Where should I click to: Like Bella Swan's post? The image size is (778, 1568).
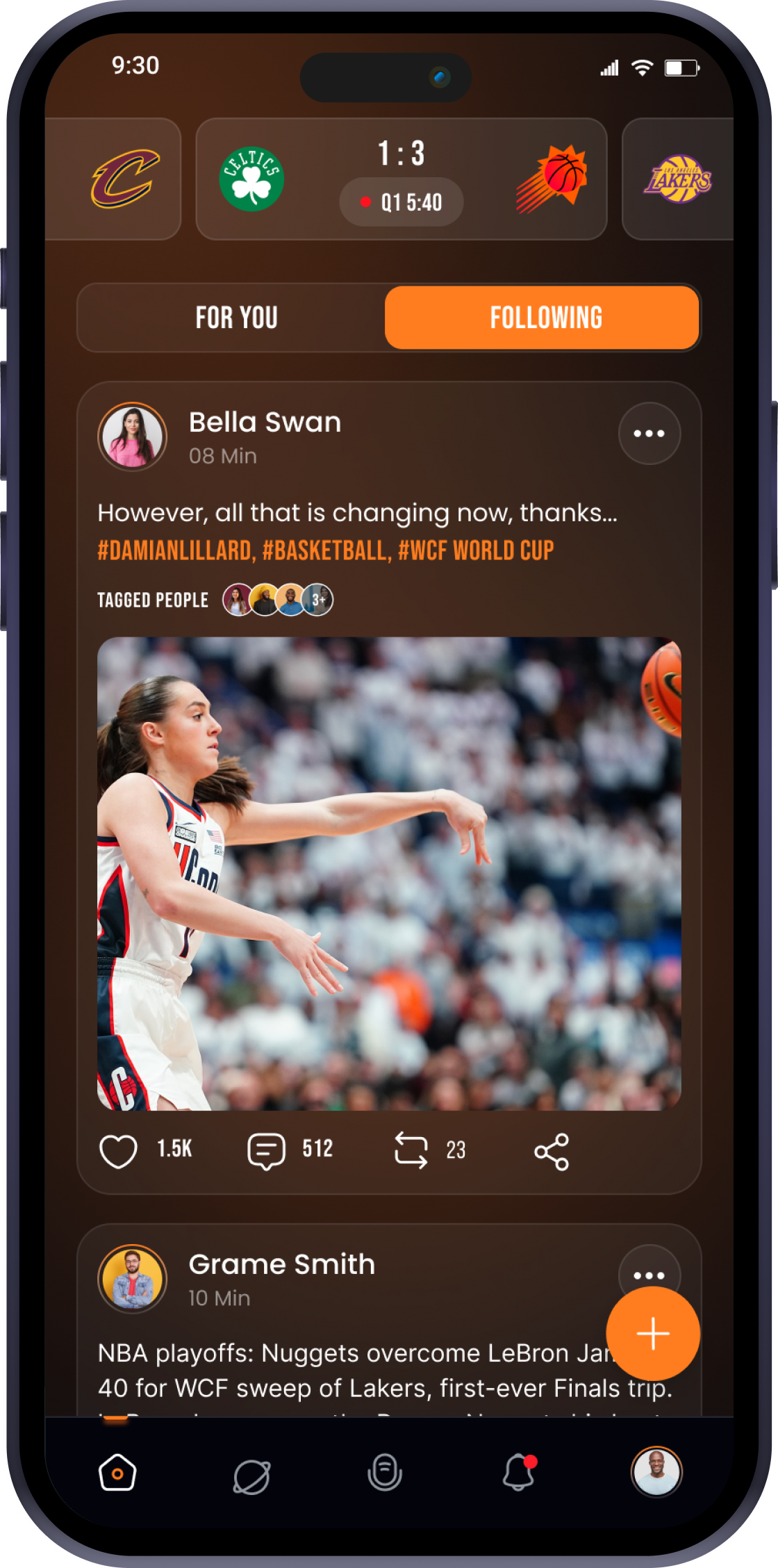(x=119, y=1151)
